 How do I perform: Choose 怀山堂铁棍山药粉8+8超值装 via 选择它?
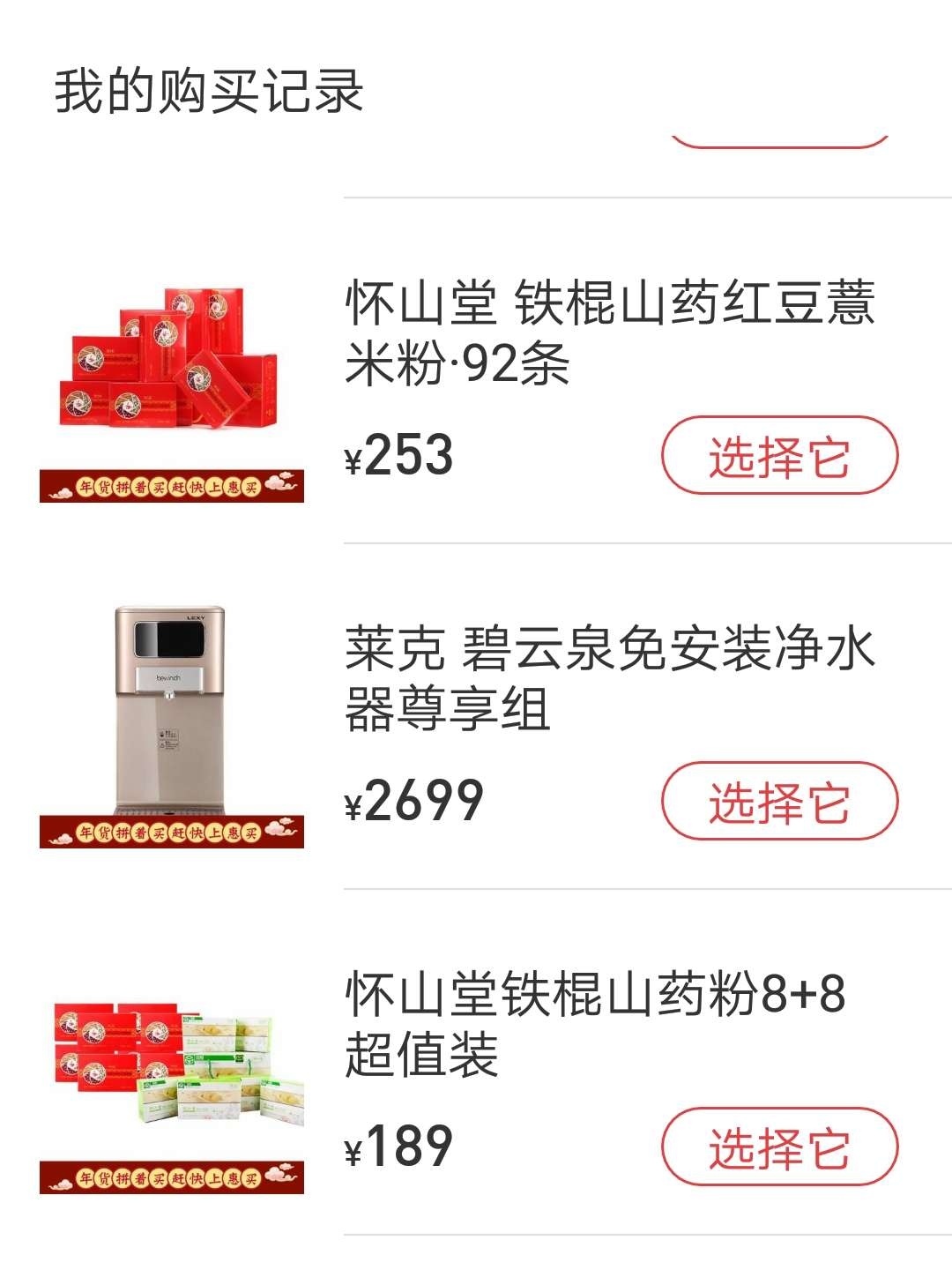click(779, 1147)
